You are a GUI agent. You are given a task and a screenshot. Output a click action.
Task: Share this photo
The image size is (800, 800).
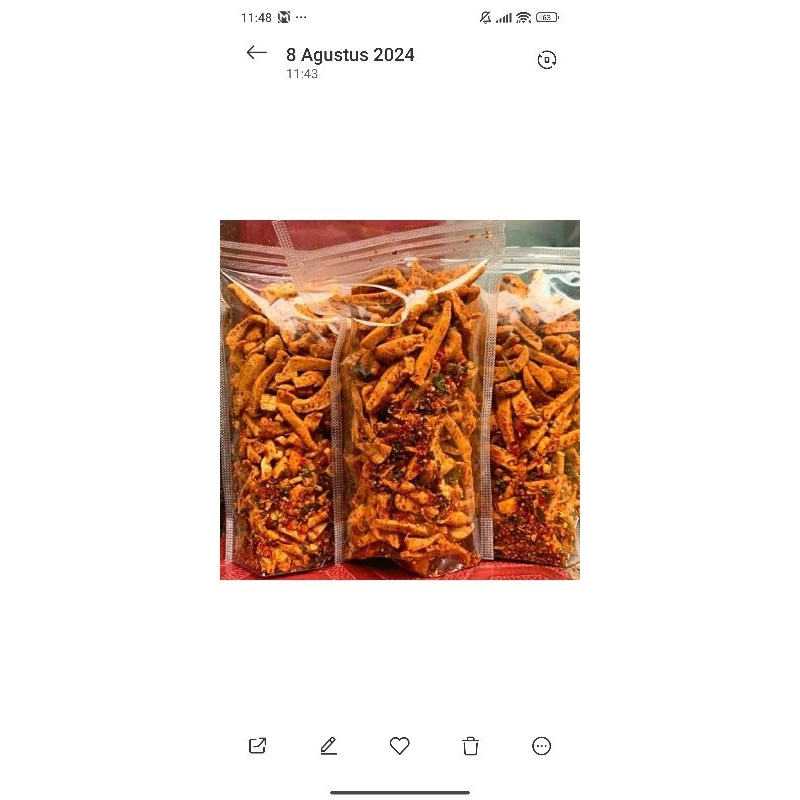(258, 746)
